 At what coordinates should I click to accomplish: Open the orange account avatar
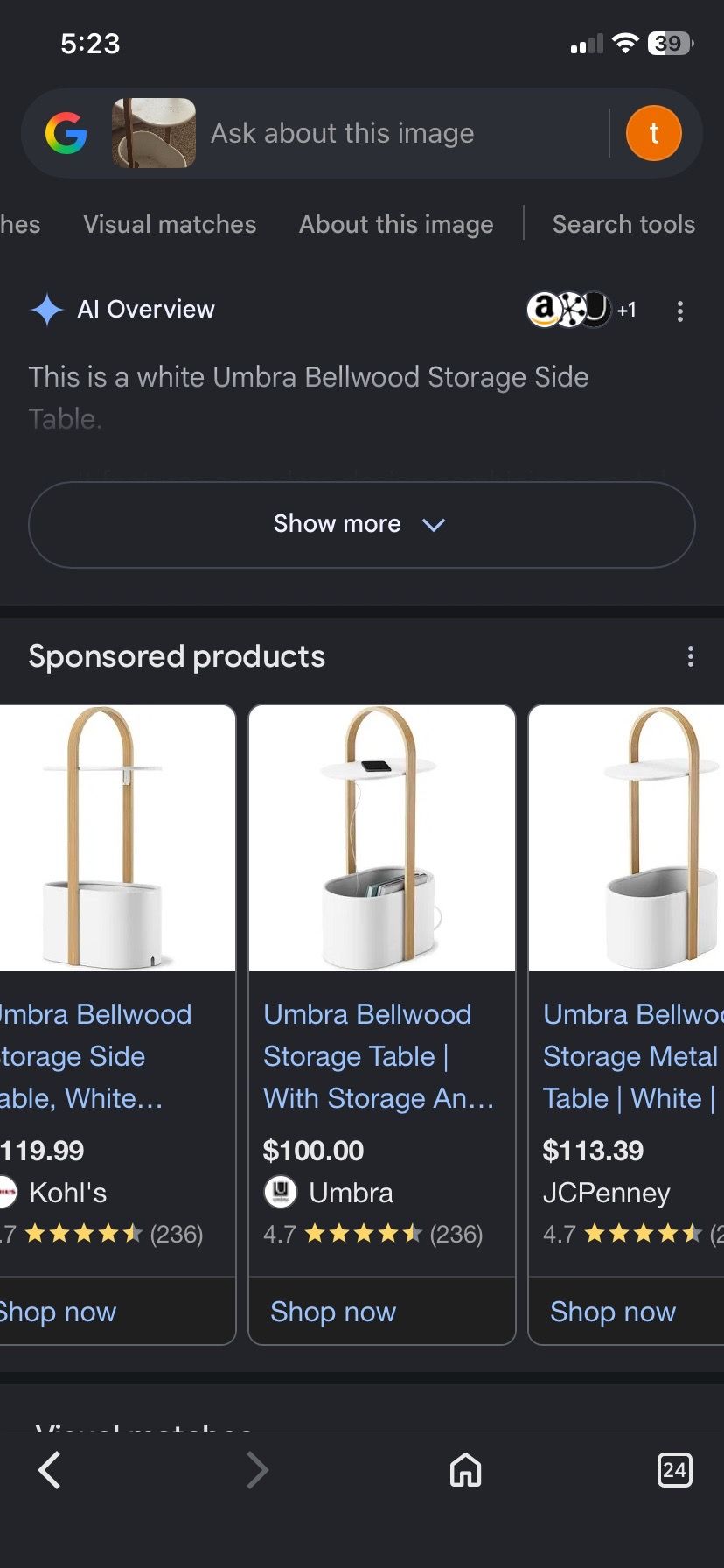point(653,133)
